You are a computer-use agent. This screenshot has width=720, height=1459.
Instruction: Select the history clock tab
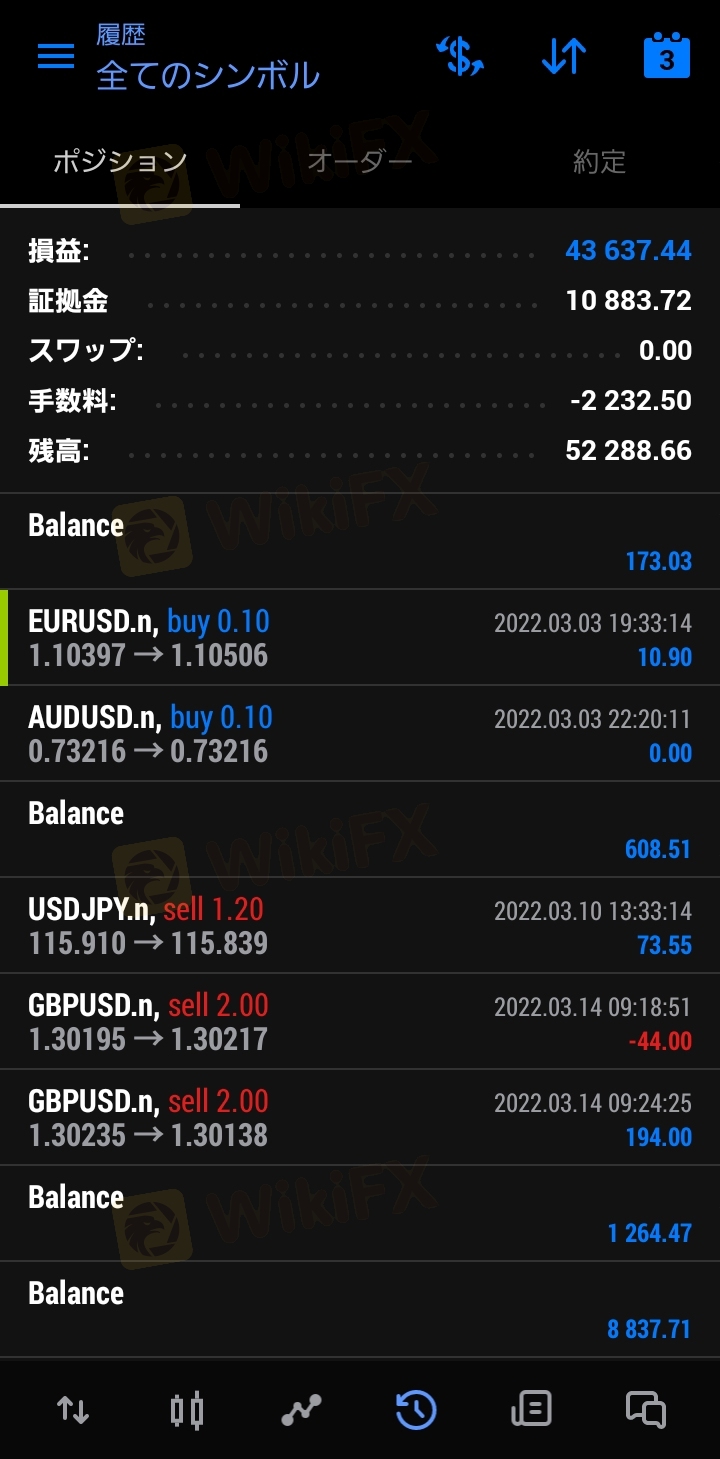point(416,1410)
